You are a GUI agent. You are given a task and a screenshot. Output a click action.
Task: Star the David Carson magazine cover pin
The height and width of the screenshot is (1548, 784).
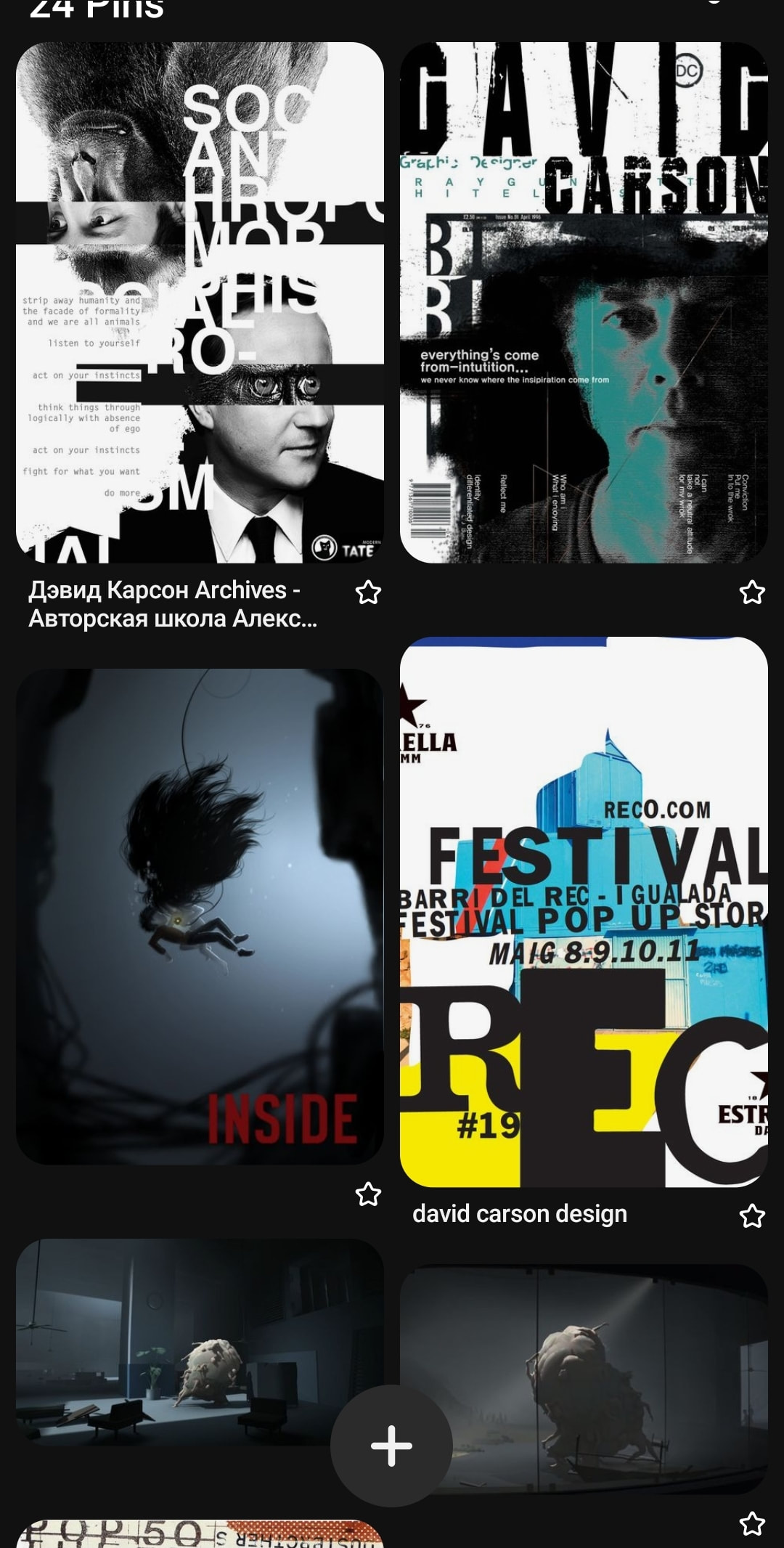tap(752, 592)
